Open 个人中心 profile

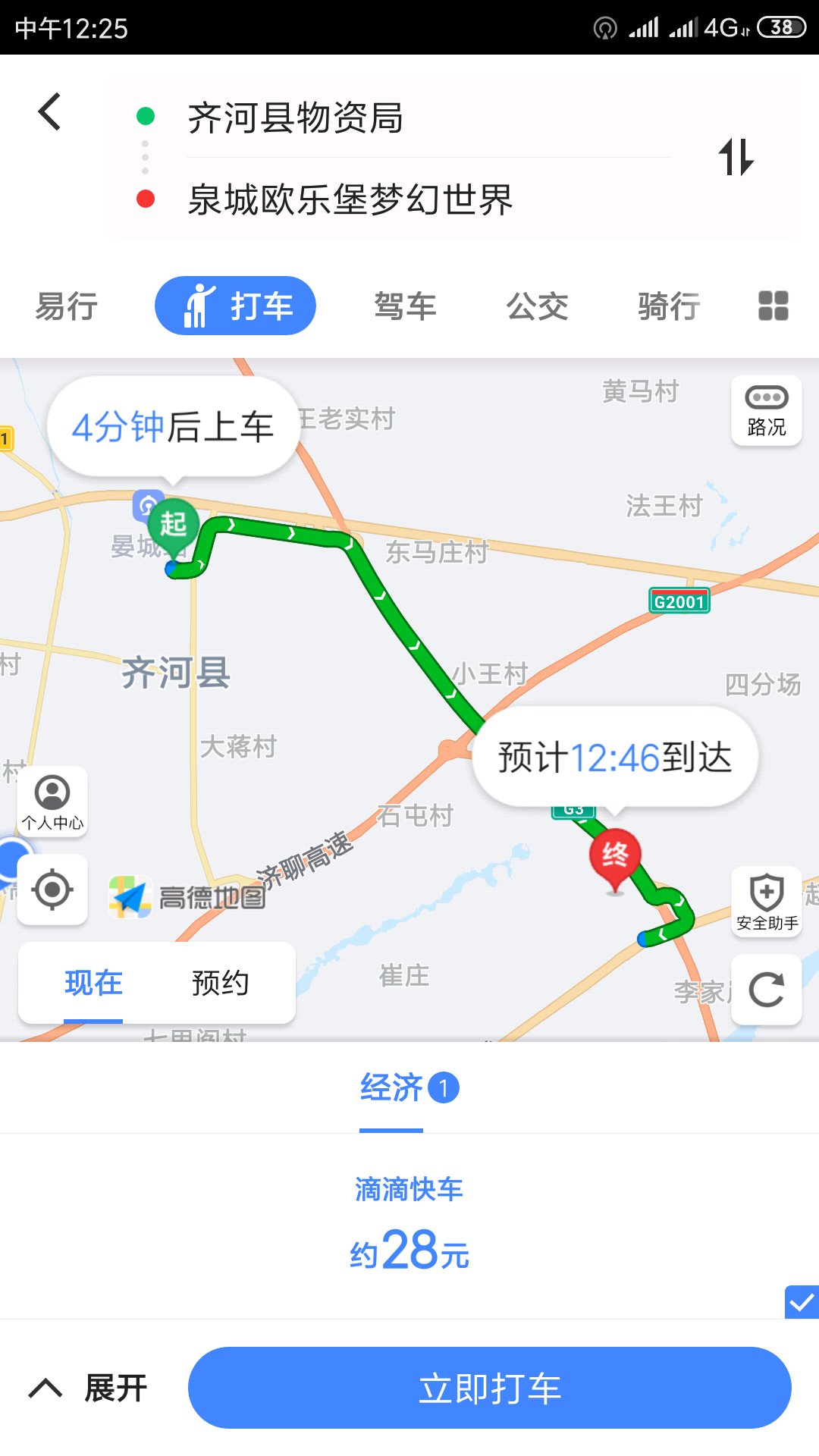click(52, 802)
